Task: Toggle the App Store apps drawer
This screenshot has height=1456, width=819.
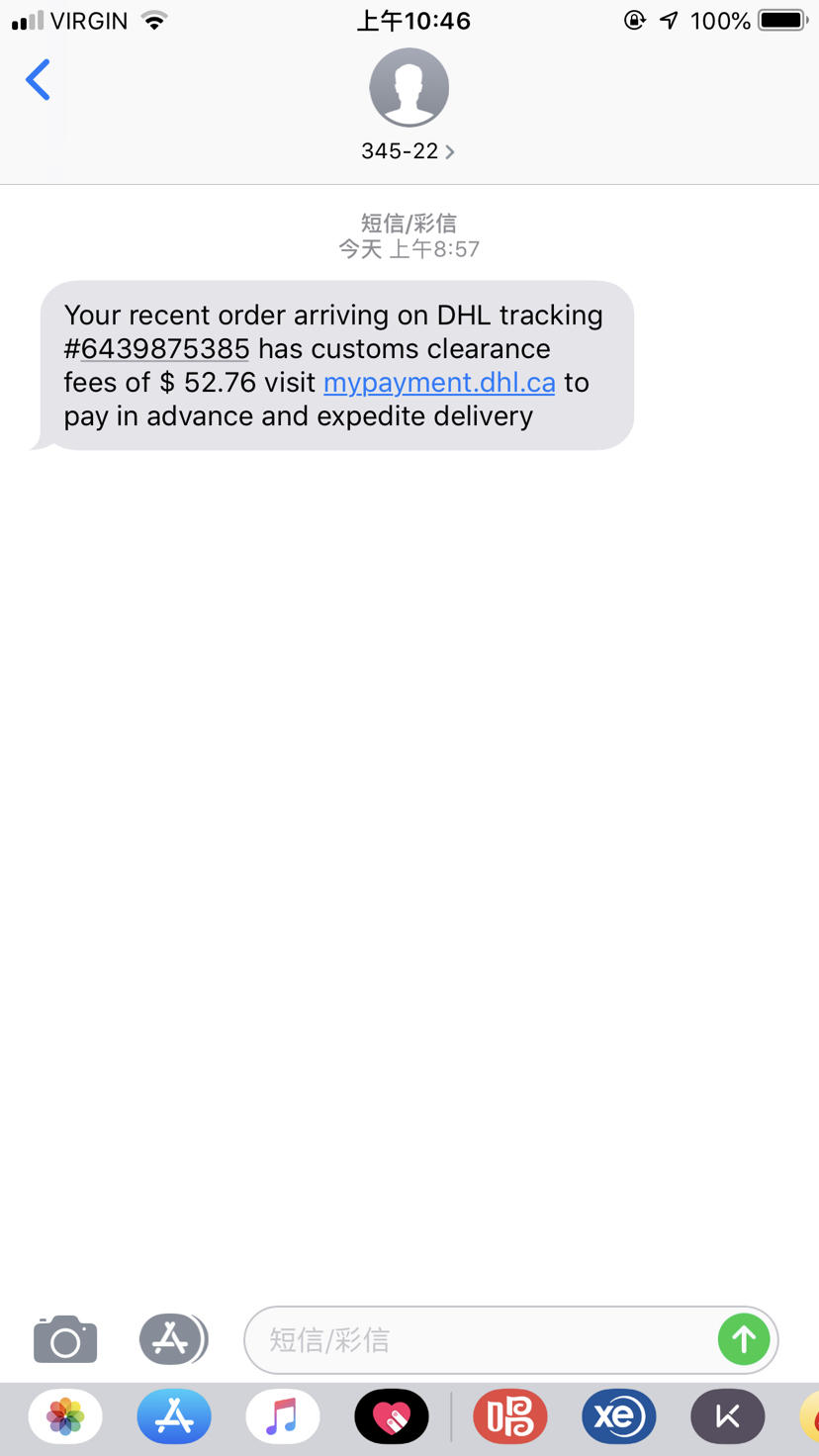Action: tap(172, 1339)
